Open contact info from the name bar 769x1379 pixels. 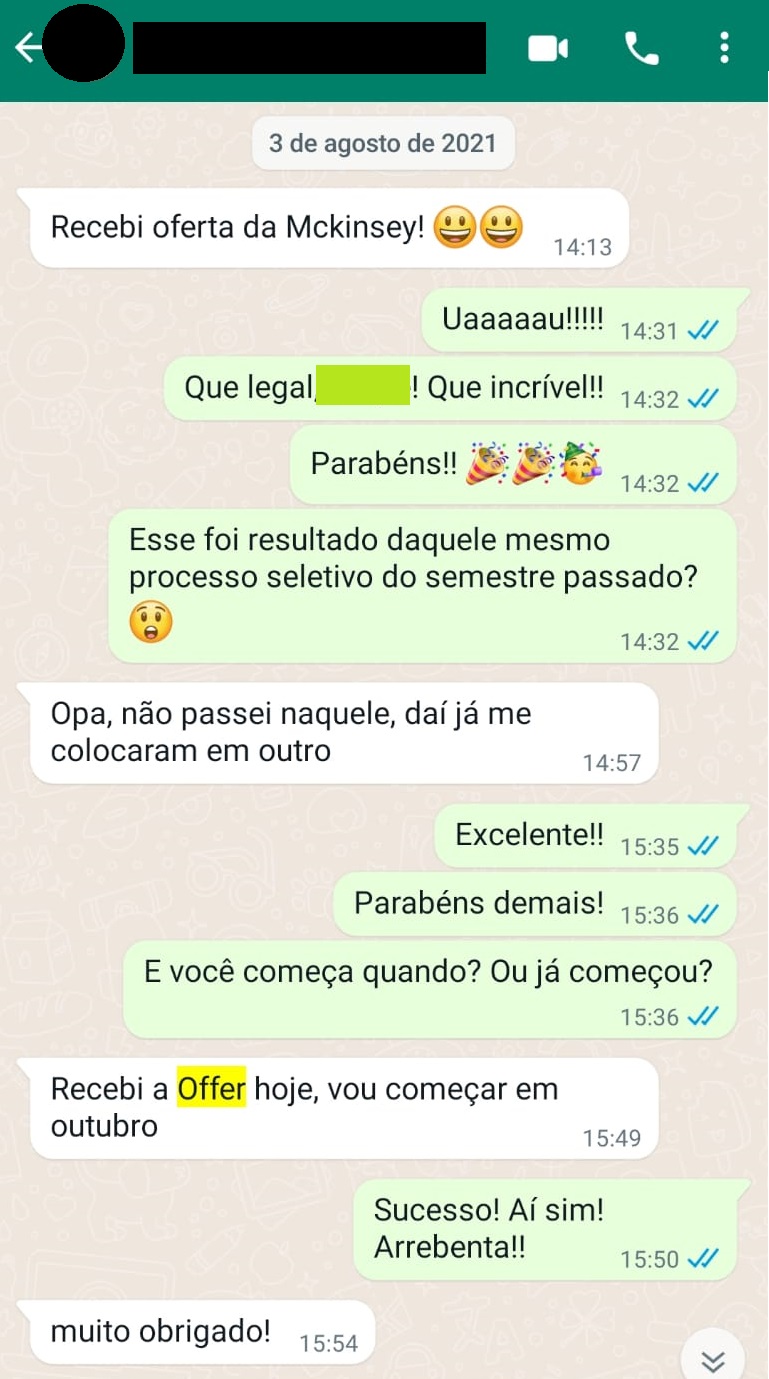[309, 47]
